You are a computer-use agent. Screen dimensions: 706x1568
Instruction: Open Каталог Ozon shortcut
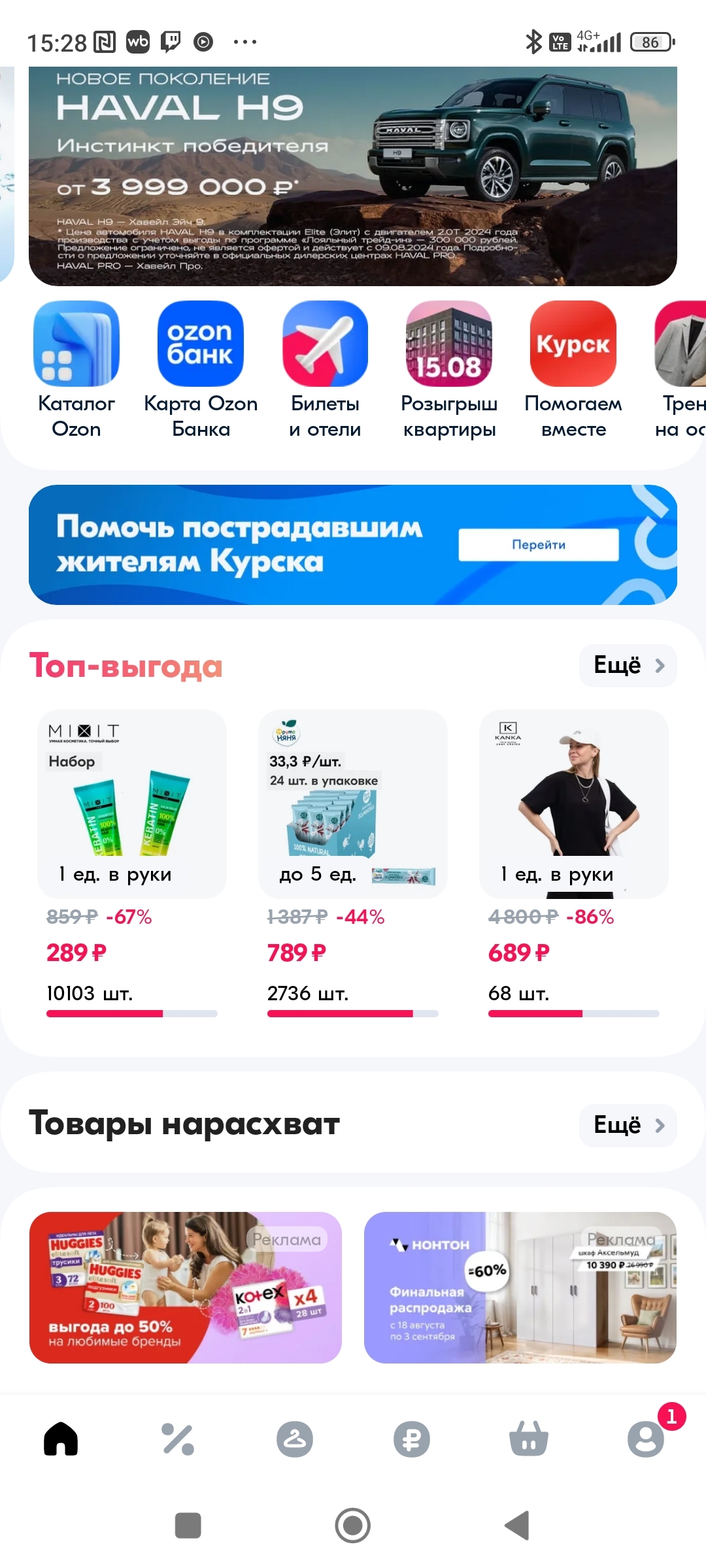tap(76, 344)
